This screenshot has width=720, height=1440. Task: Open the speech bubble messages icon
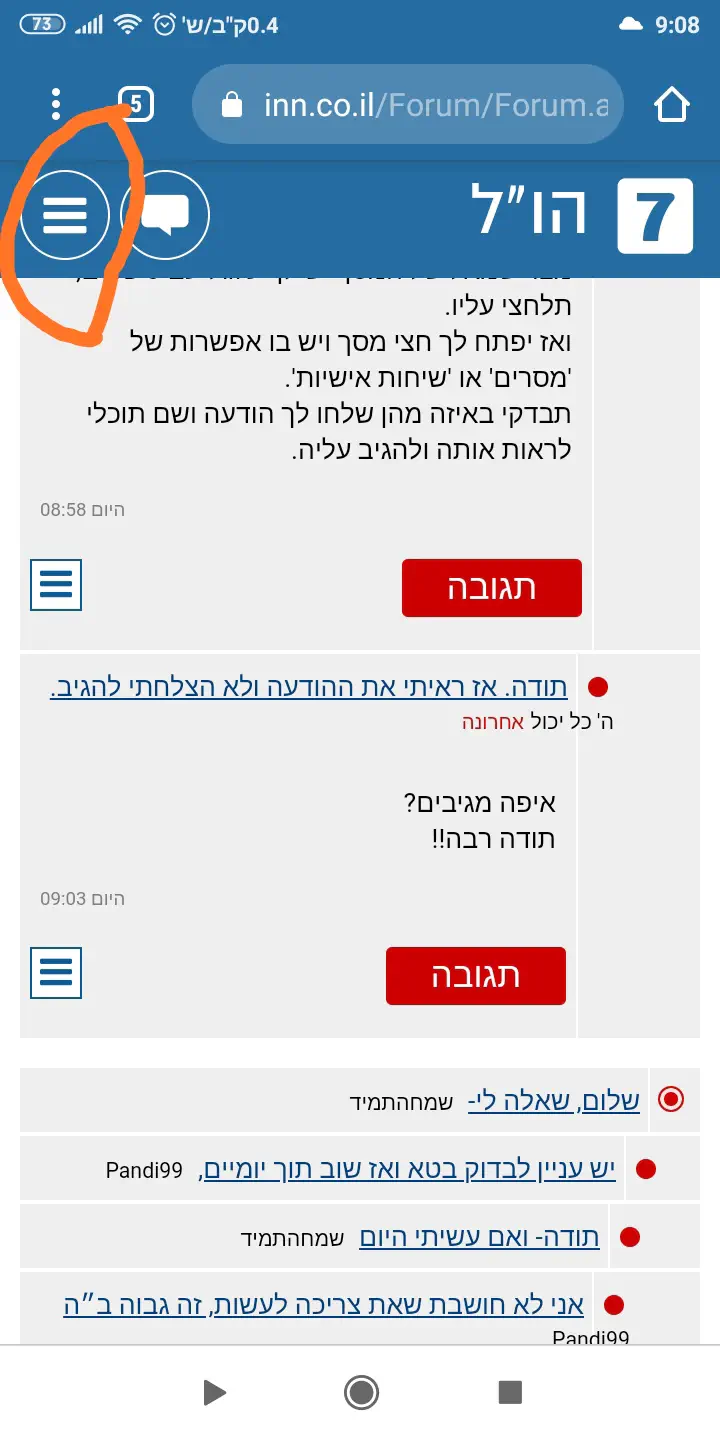[x=165, y=215]
